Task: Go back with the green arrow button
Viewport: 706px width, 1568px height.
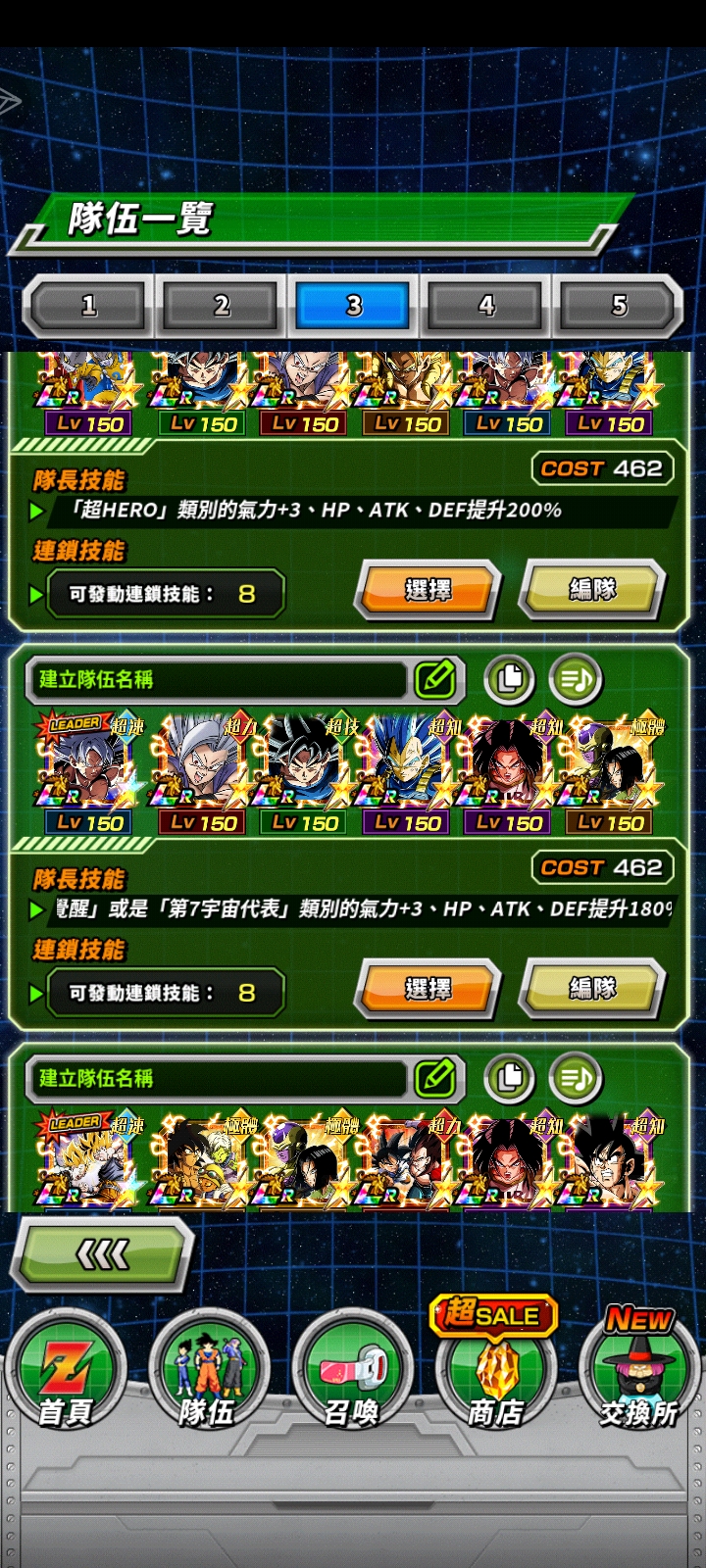Action: 103,1253
